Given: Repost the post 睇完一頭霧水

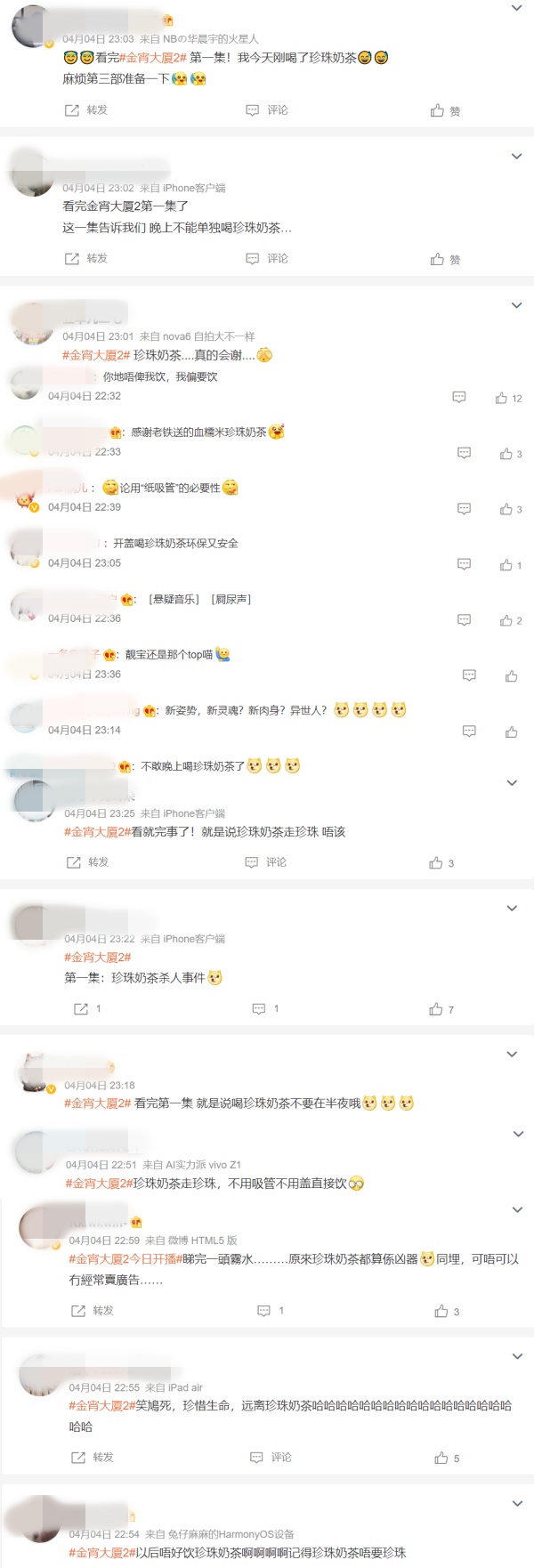Looking at the screenshot, I should click(x=93, y=1311).
